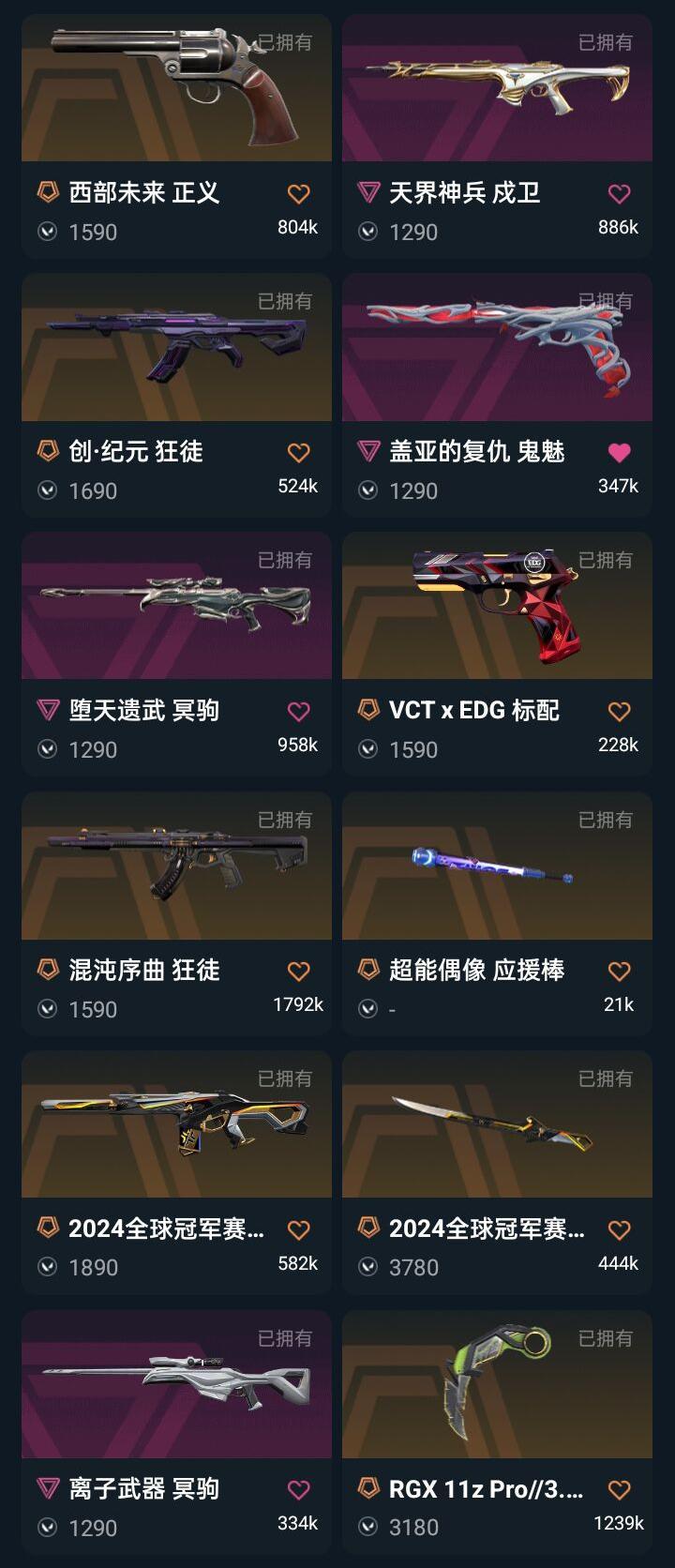Open the 西部未来 正义 skin card
This screenshot has height=1568, width=675.
tap(176, 94)
